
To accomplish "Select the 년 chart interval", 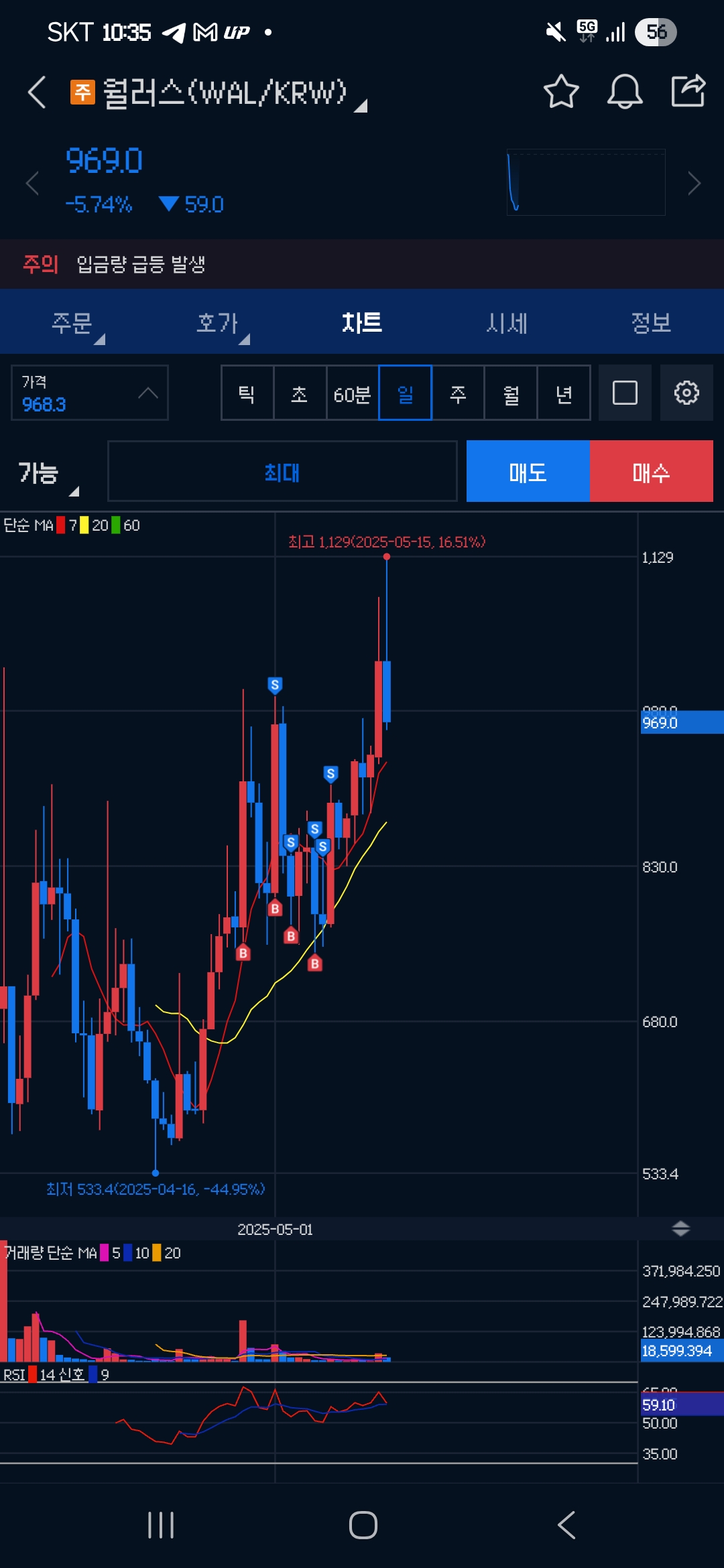I will pos(564,393).
